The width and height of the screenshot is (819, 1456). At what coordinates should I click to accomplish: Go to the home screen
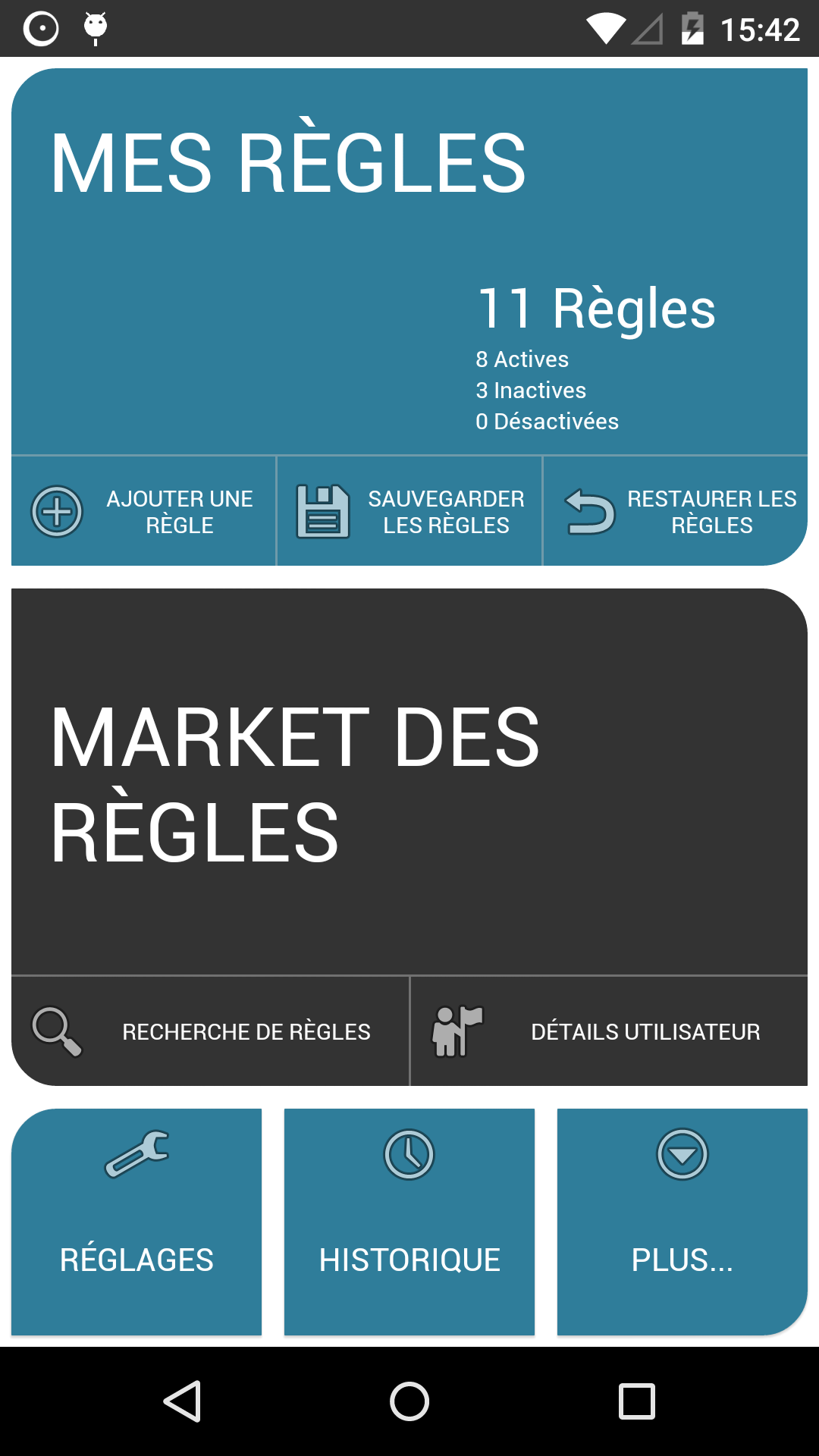[409, 1401]
